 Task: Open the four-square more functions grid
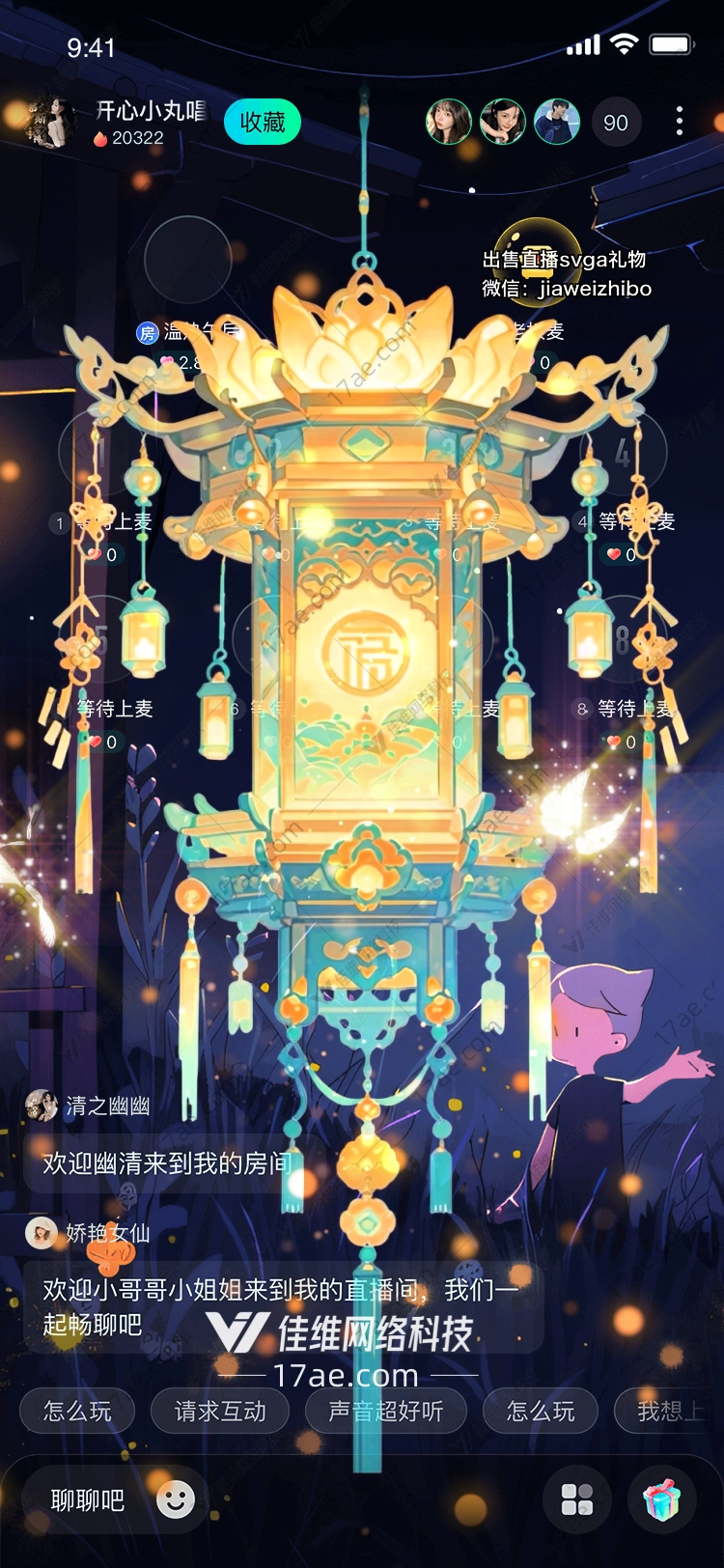[577, 1500]
